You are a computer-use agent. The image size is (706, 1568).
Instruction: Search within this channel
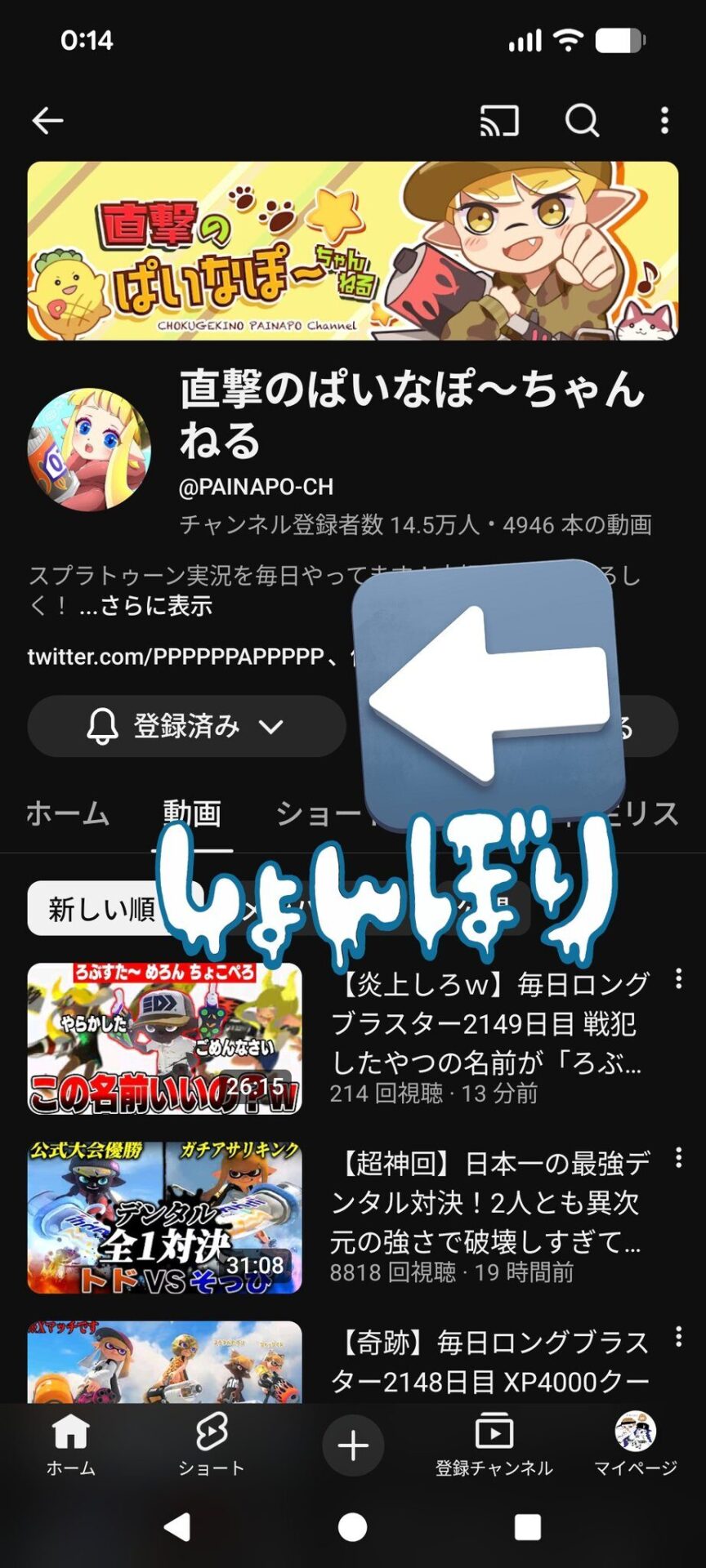pyautogui.click(x=582, y=121)
